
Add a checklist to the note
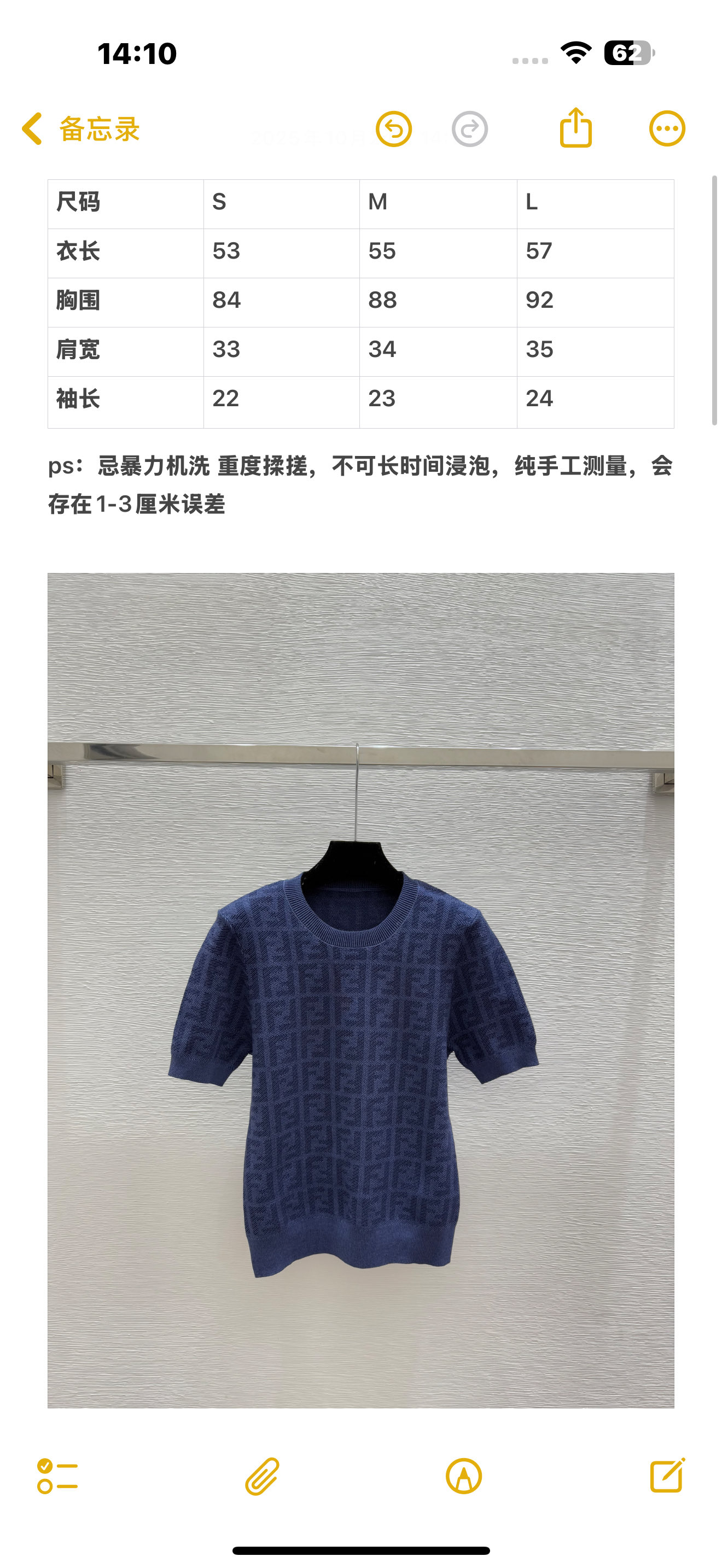coord(57,1476)
